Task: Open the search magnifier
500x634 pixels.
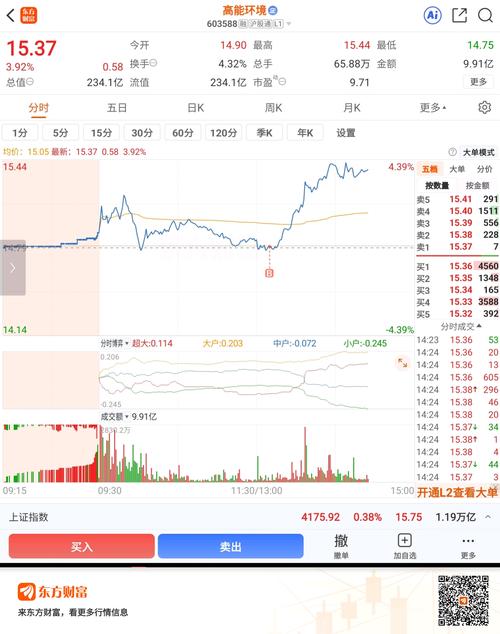Action: point(485,15)
